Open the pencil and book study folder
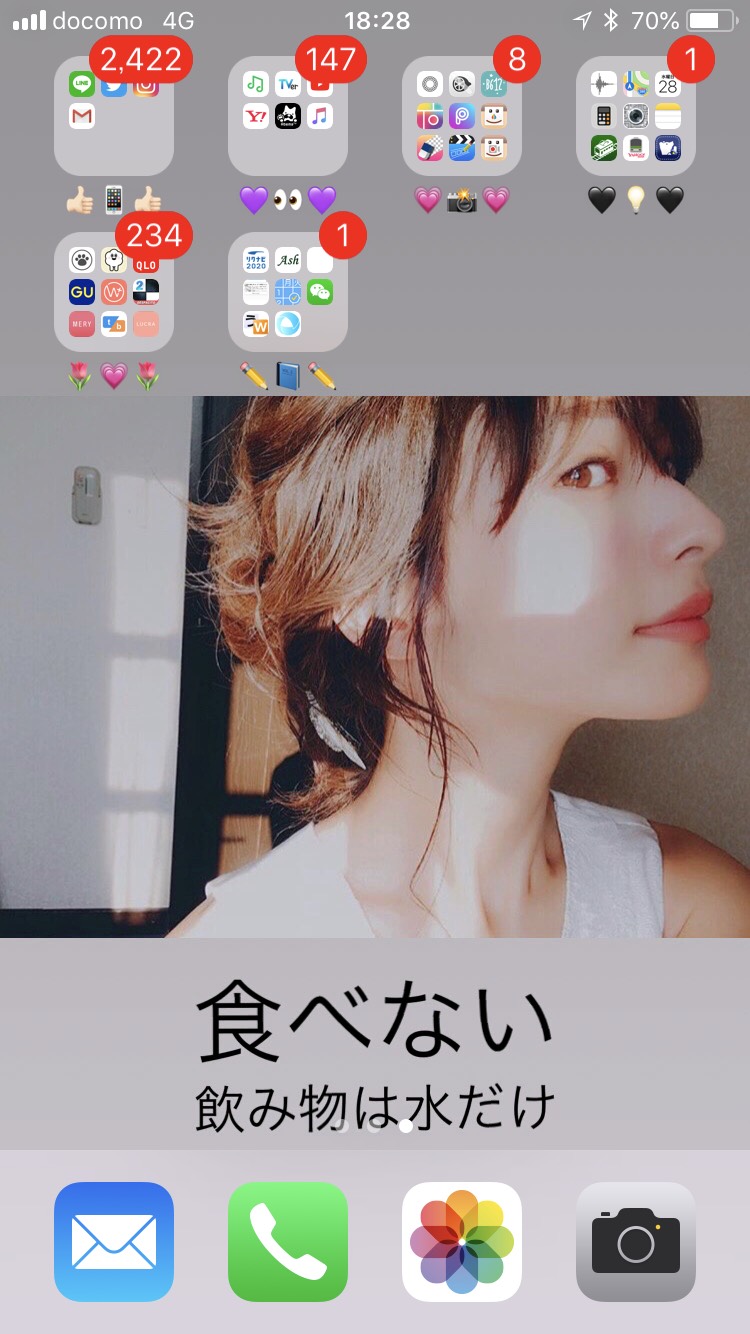This screenshot has height=1334, width=750. (288, 292)
